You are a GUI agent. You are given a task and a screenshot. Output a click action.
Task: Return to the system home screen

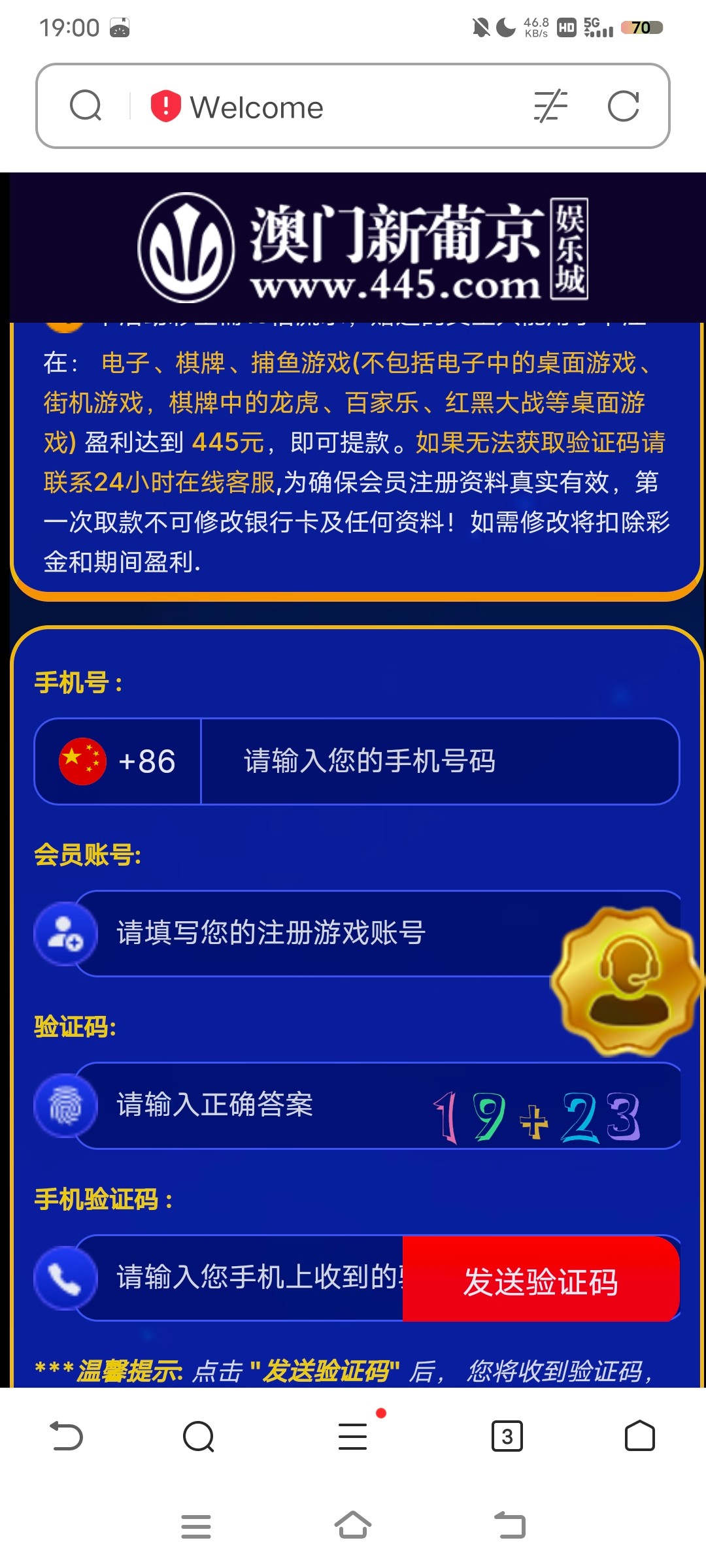(353, 1526)
